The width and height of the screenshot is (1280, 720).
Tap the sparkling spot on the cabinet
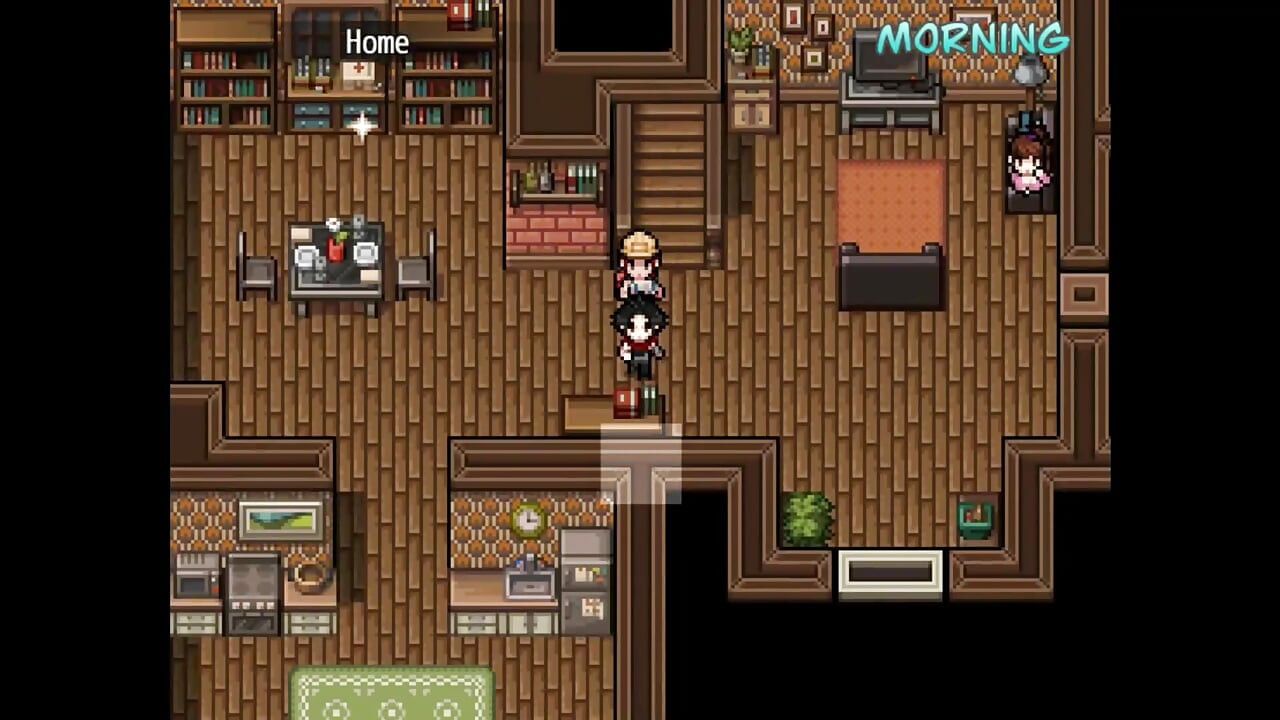pyautogui.click(x=361, y=125)
